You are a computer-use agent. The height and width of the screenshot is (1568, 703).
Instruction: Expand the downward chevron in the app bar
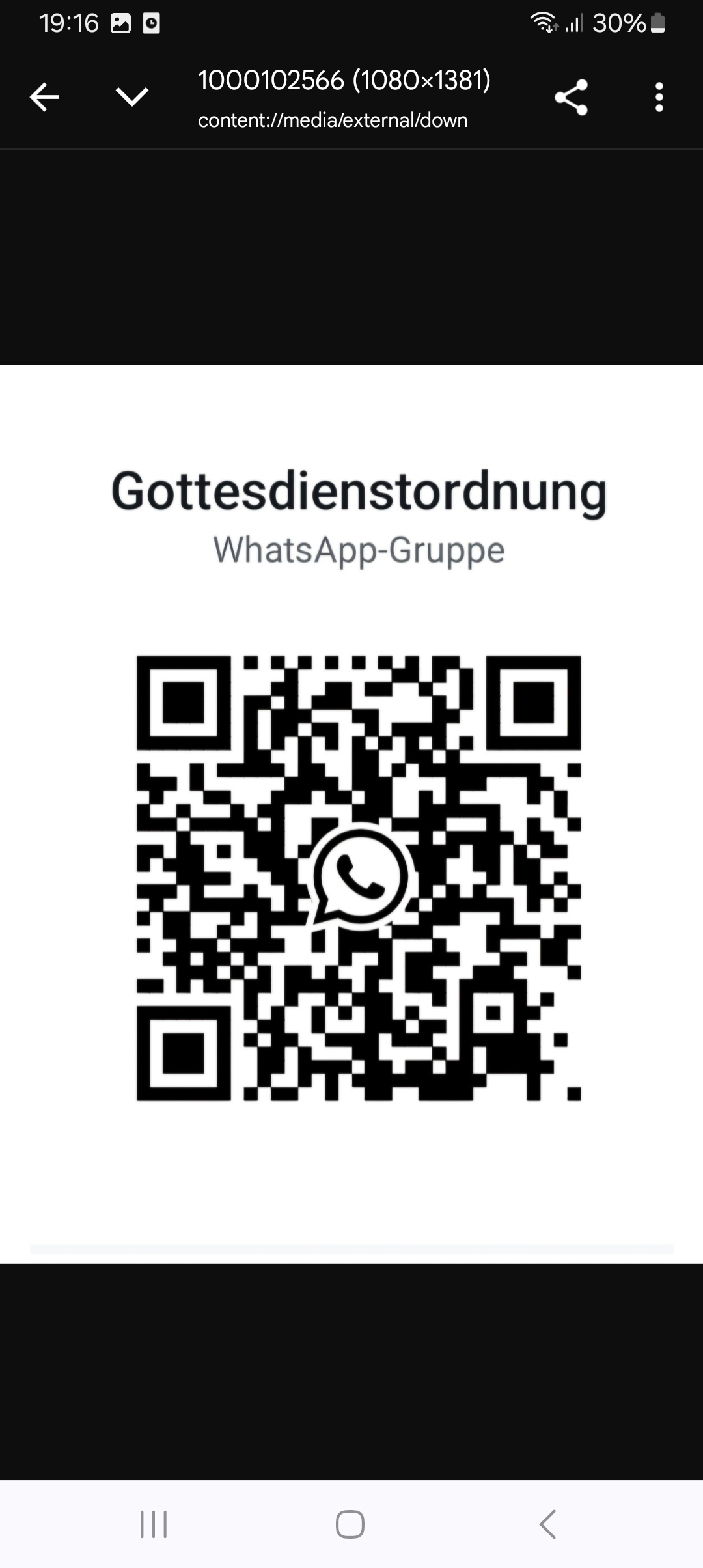132,98
